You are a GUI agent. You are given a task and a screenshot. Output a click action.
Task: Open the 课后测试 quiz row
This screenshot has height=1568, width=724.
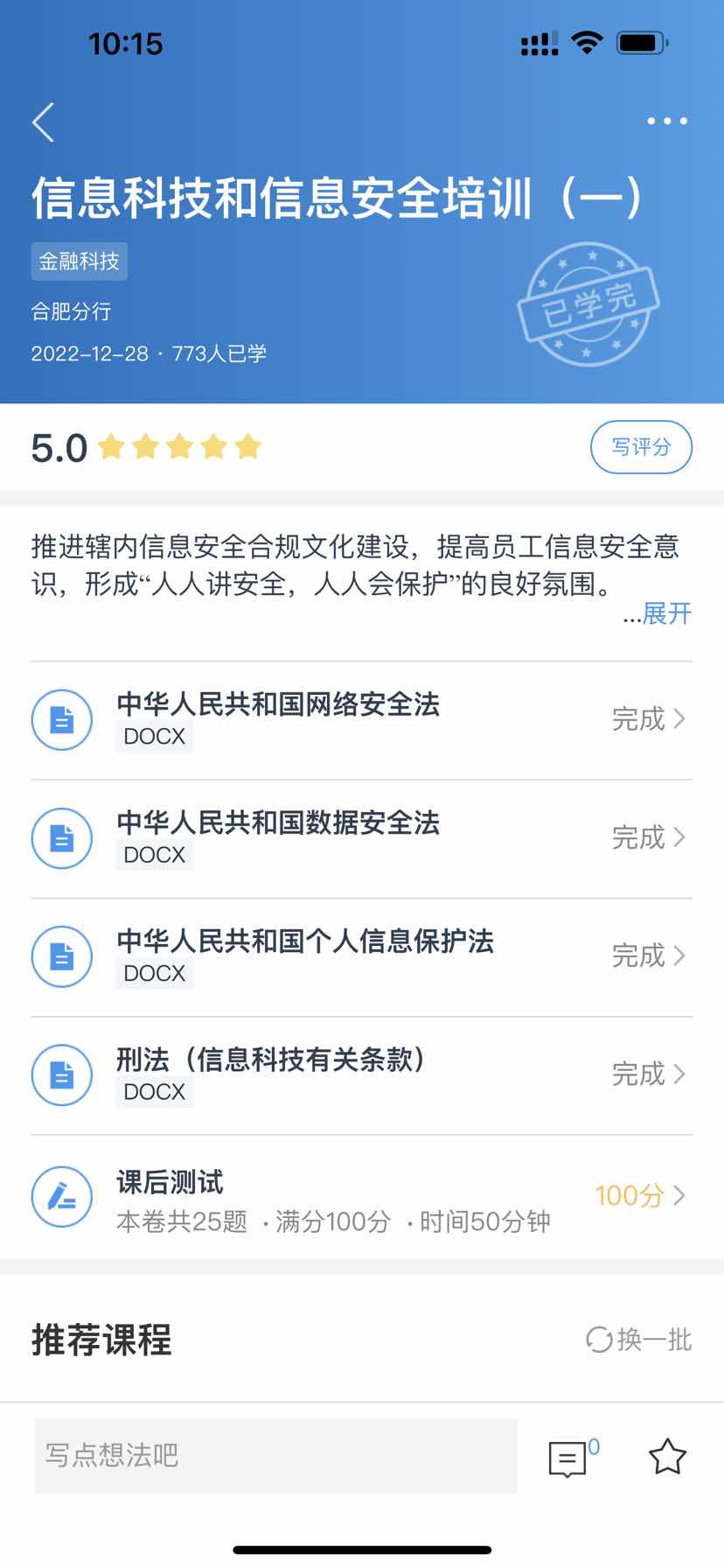362,1196
